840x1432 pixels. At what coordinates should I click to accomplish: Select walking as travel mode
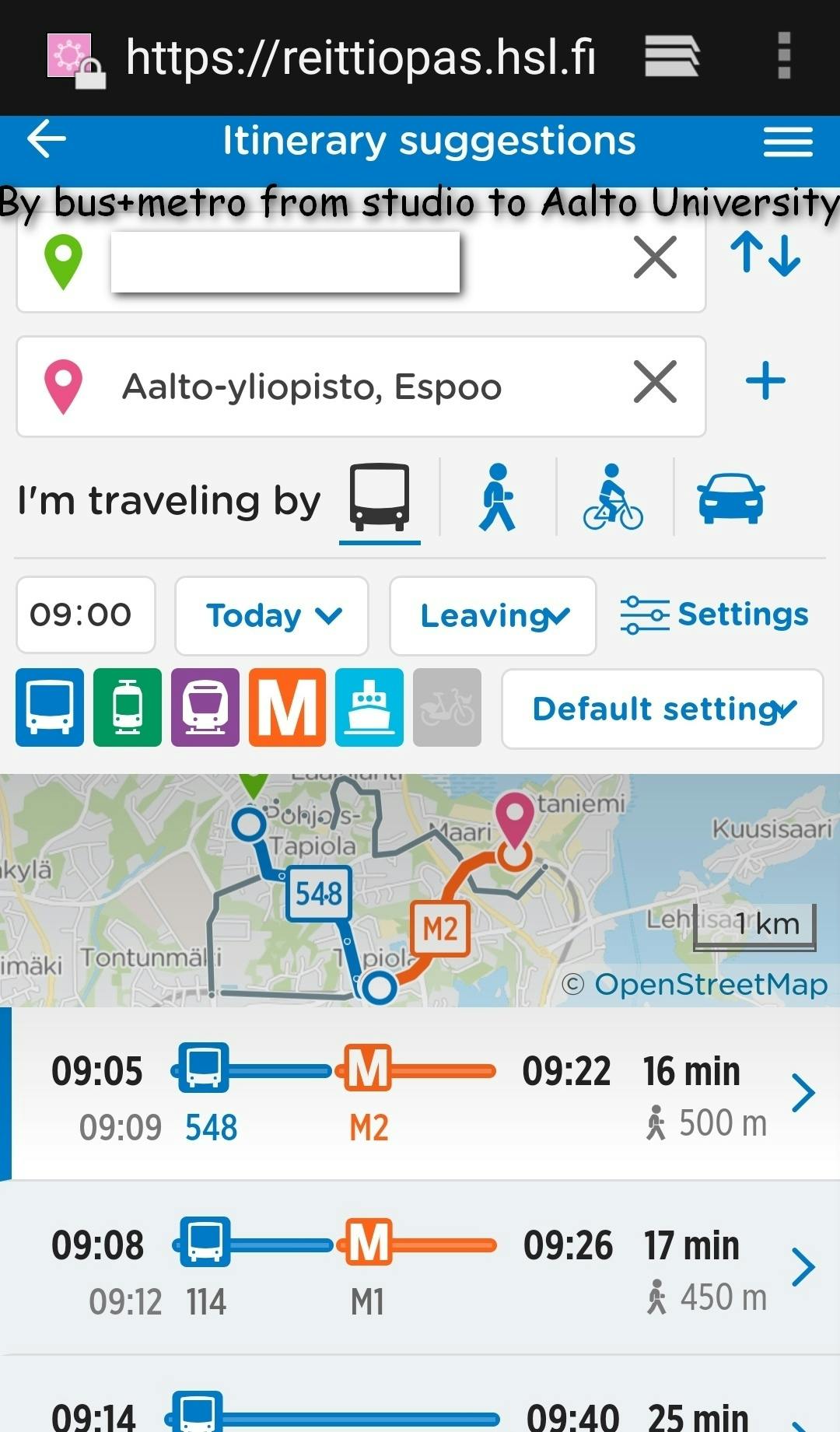point(498,498)
